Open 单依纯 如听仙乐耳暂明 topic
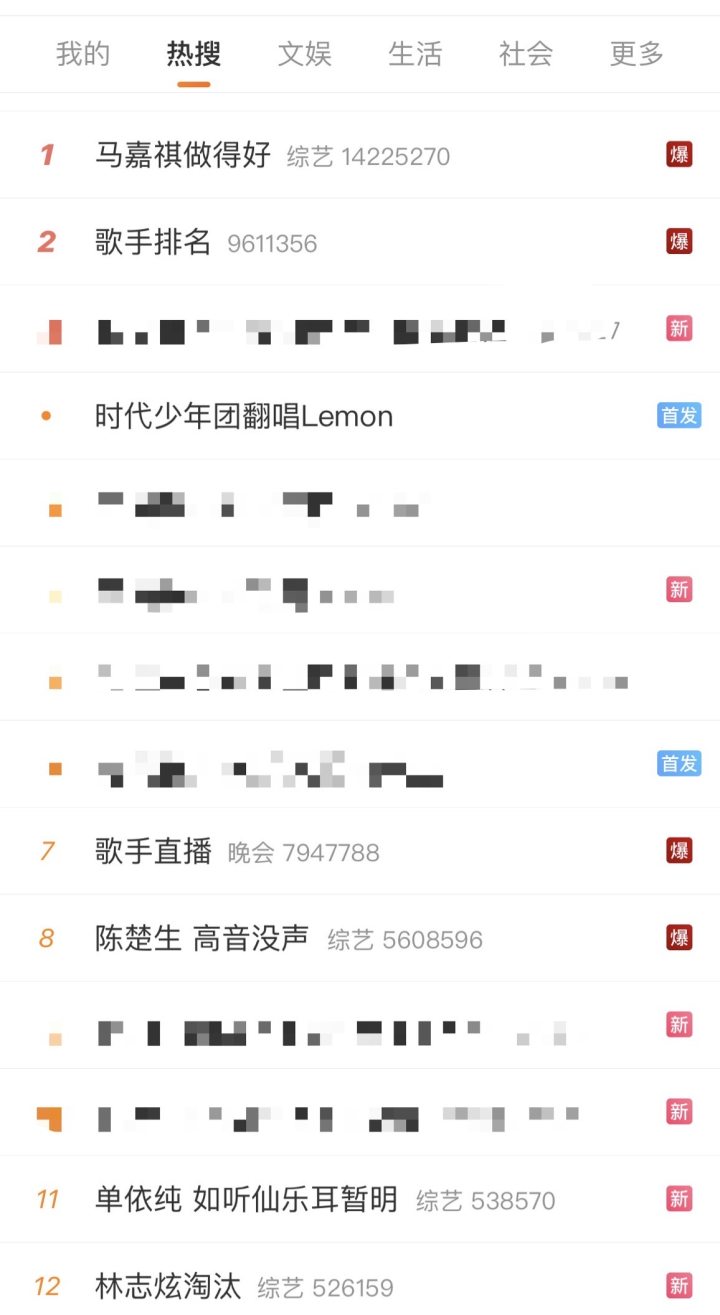 pyautogui.click(x=246, y=1199)
